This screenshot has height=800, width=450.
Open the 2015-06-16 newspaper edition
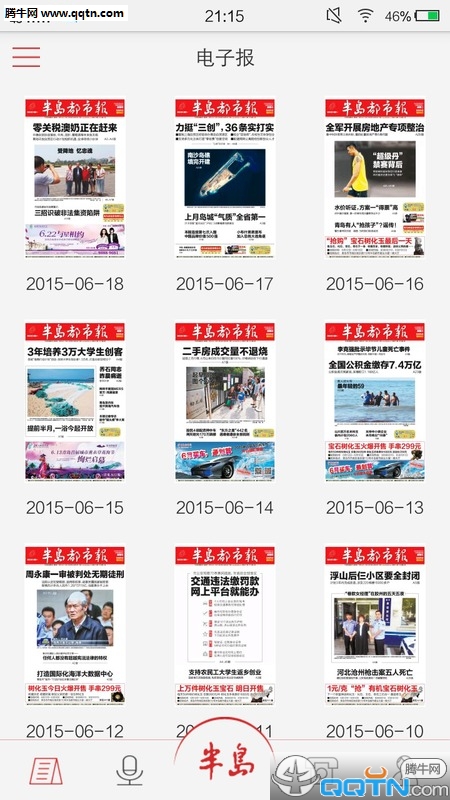pyautogui.click(x=374, y=178)
